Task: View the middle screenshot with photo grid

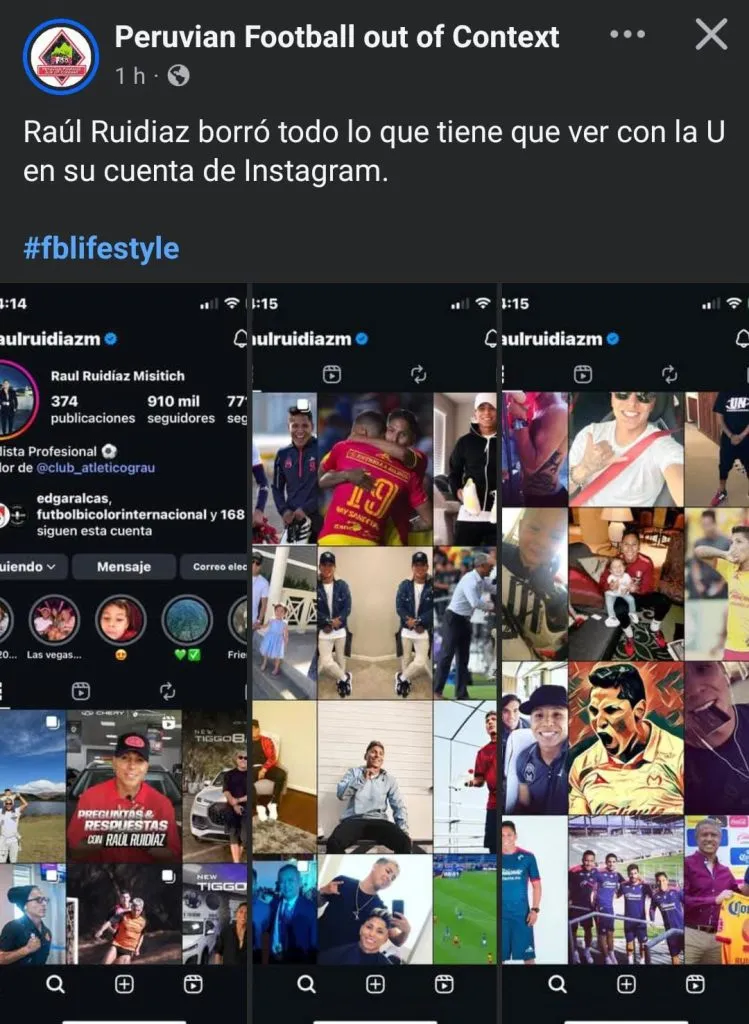Action: pos(374,650)
